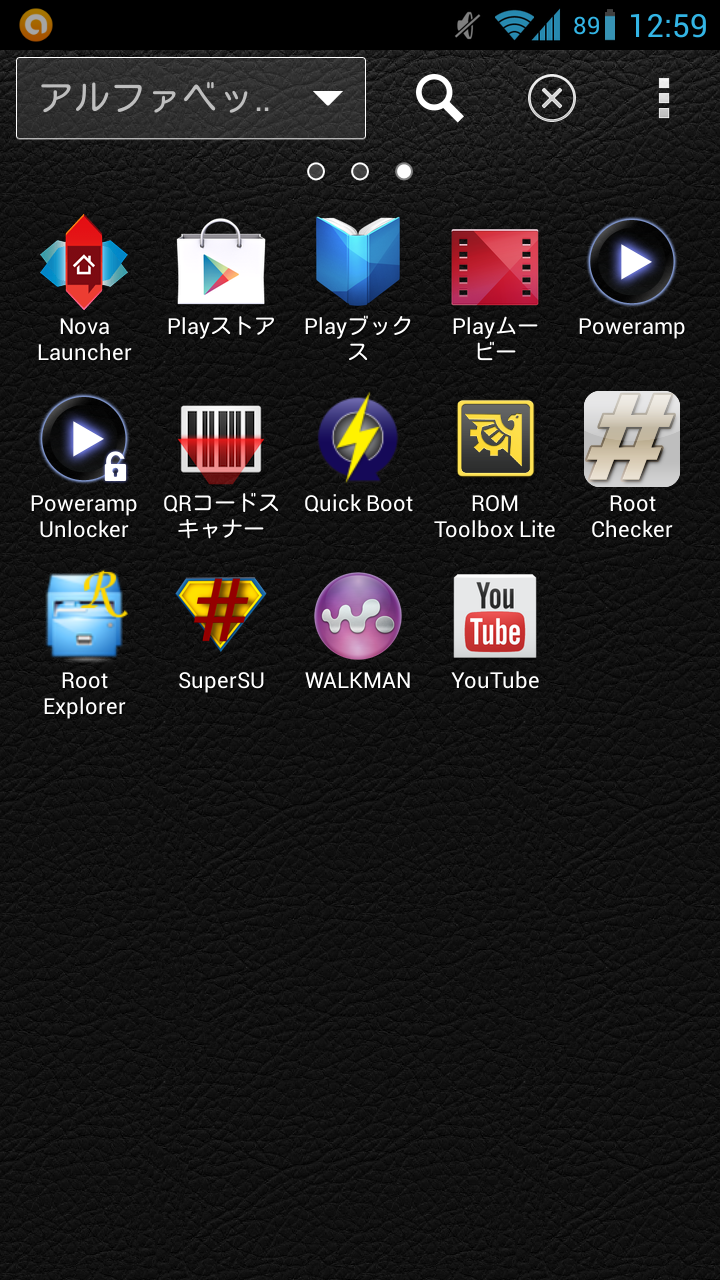The image size is (720, 1280).
Task: Open the overflow menu with three dots
Action: (x=663, y=98)
